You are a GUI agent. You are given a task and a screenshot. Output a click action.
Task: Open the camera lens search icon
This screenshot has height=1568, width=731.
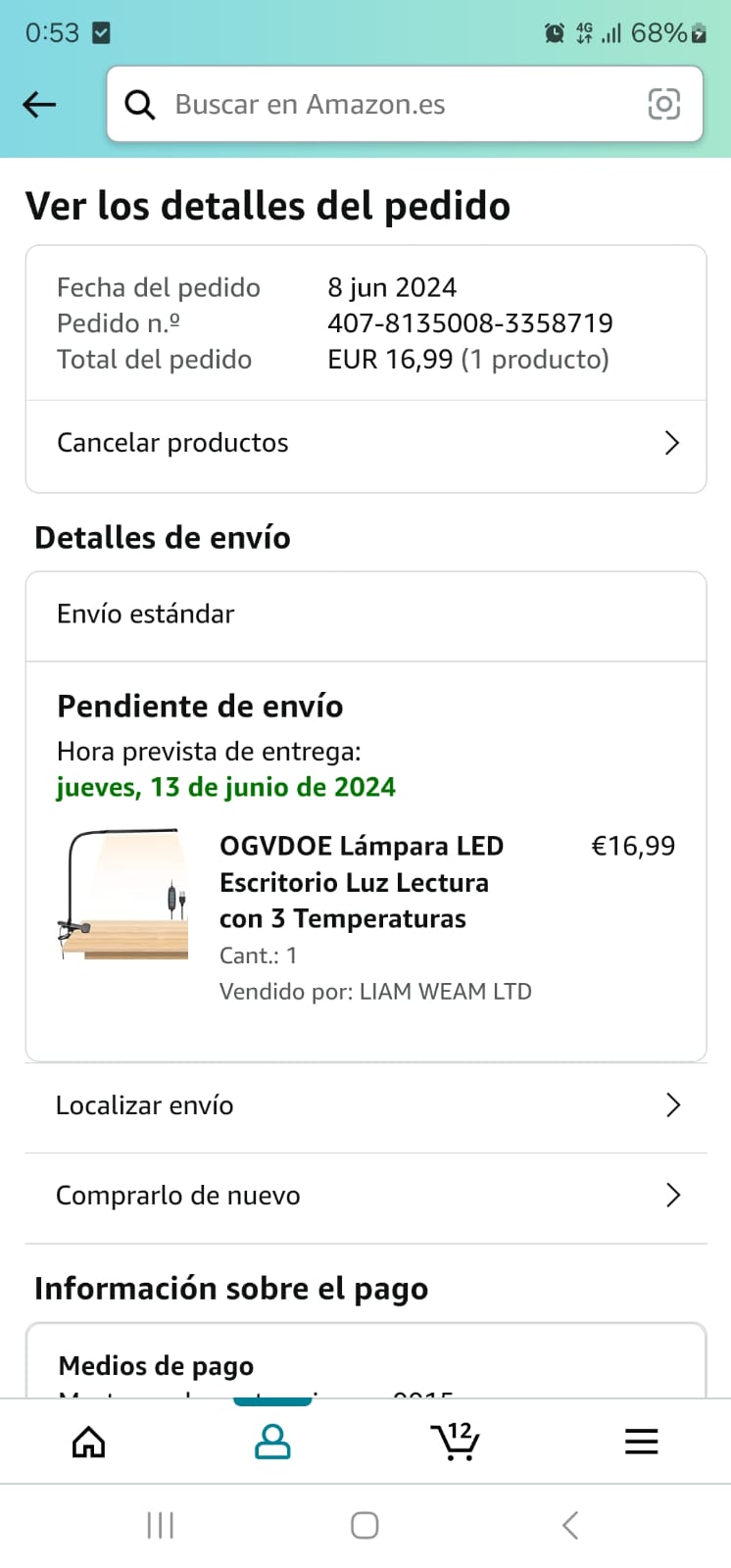pos(663,104)
